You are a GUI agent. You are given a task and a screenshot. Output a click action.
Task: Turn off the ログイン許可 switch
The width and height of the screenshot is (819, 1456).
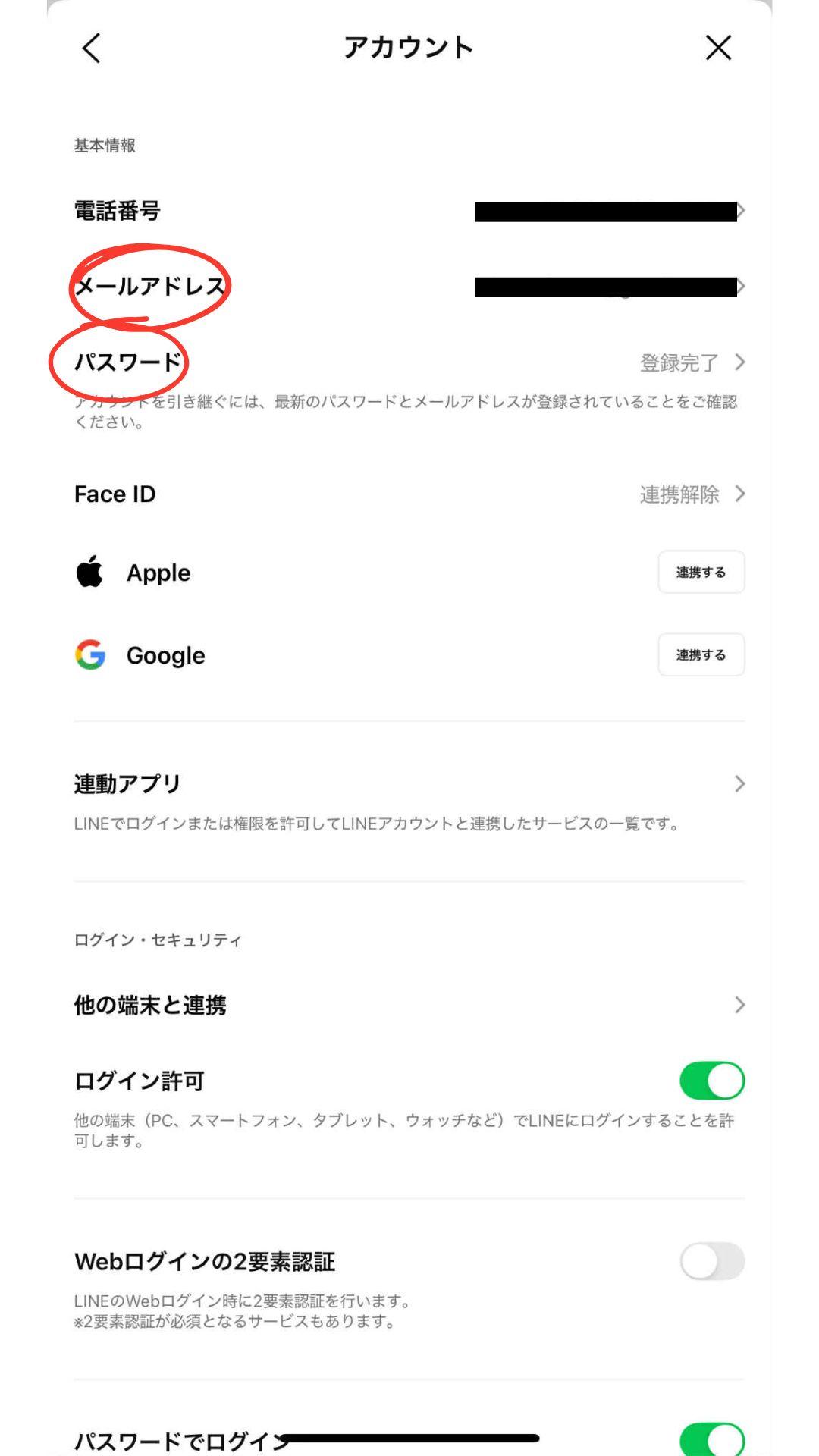712,1081
